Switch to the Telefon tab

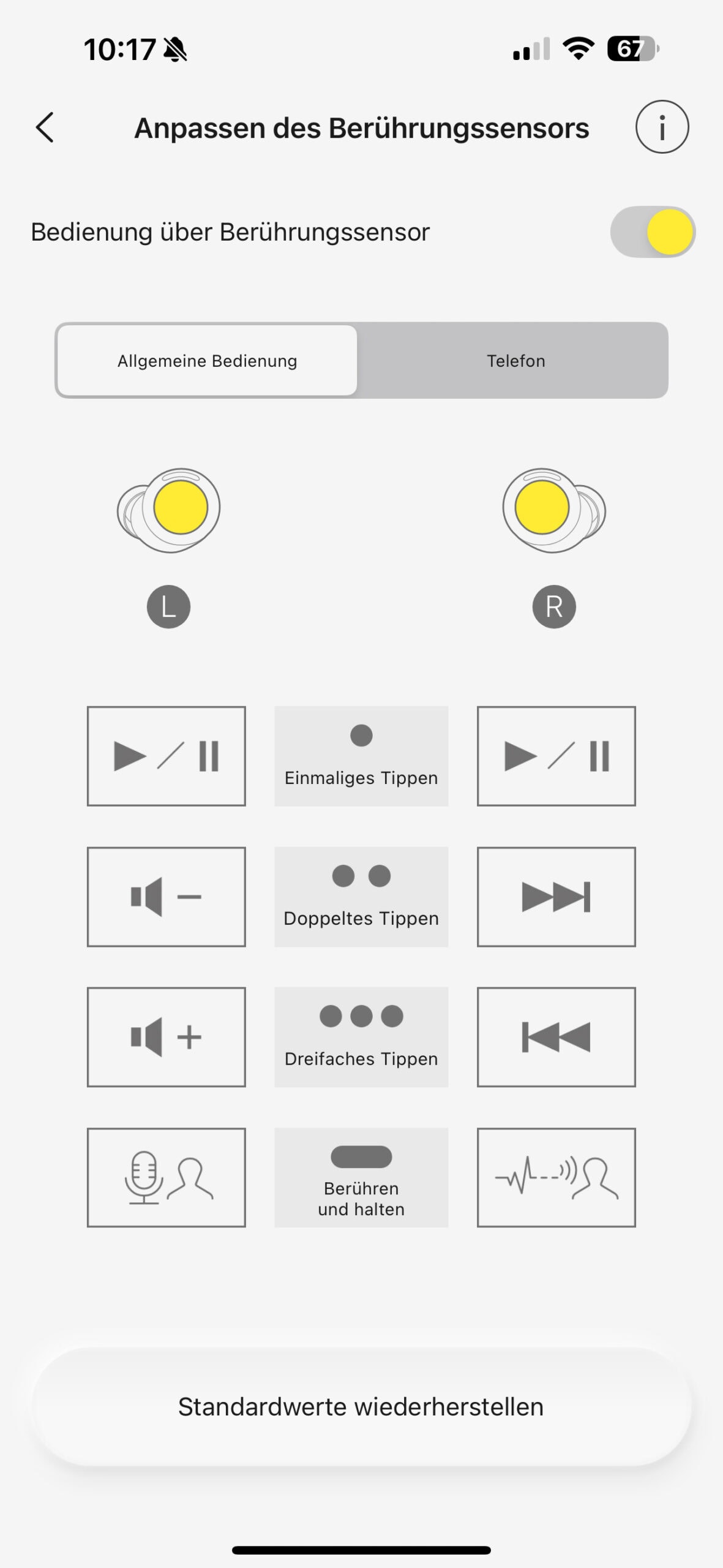[515, 361]
